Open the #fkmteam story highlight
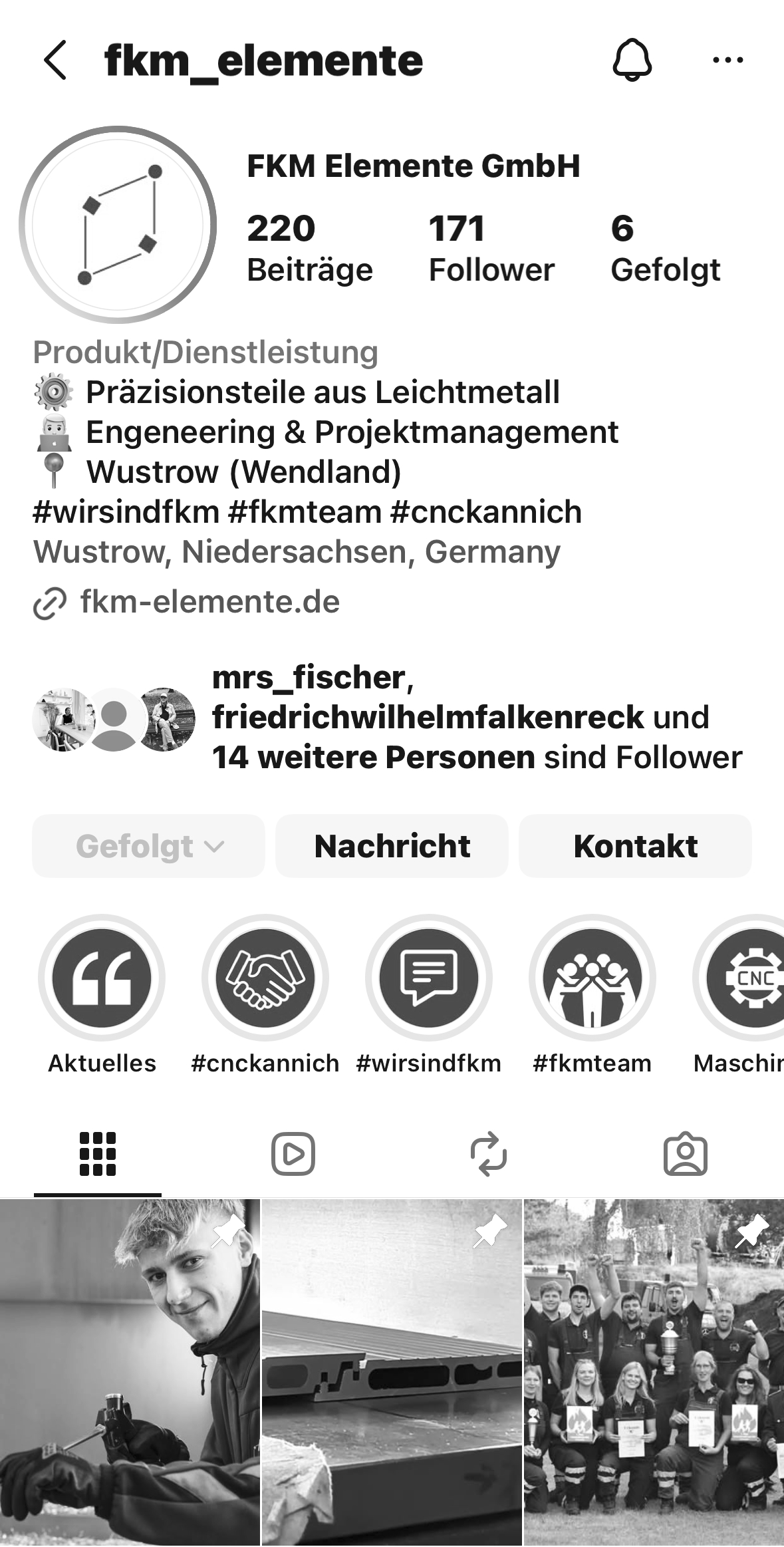This screenshot has width=784, height=1547. click(592, 978)
